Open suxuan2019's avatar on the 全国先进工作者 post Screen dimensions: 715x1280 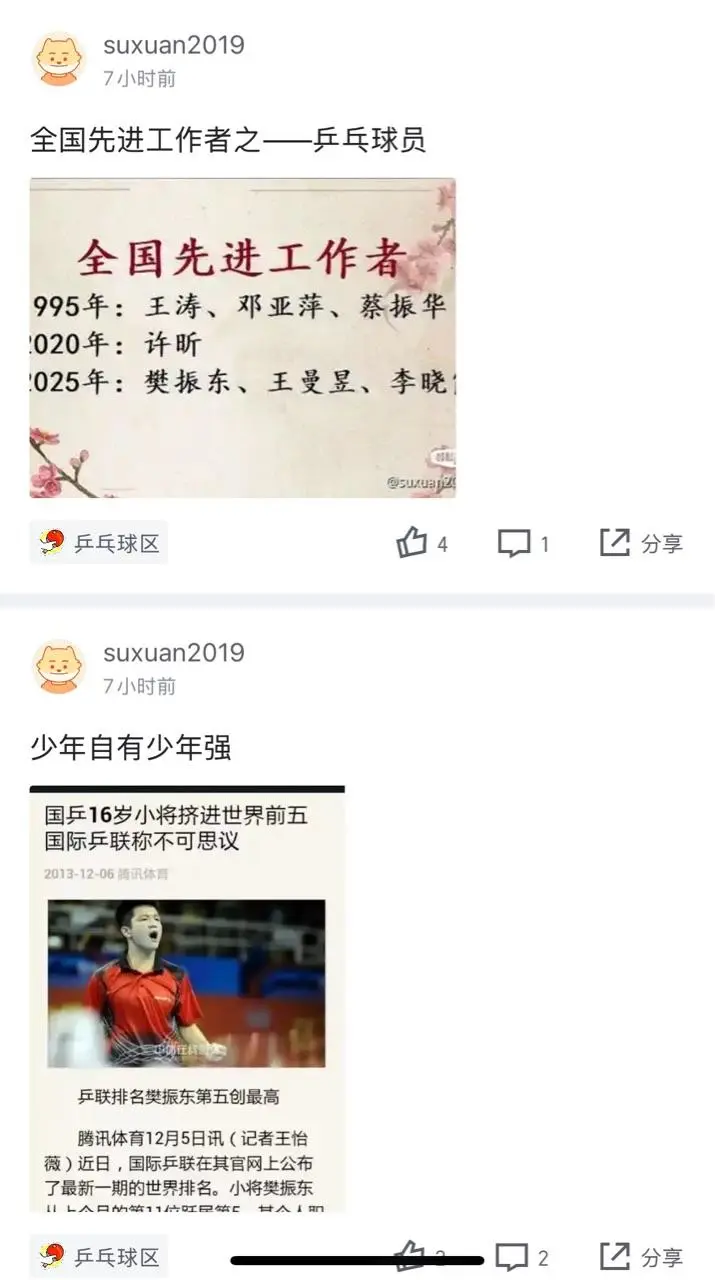pos(59,59)
